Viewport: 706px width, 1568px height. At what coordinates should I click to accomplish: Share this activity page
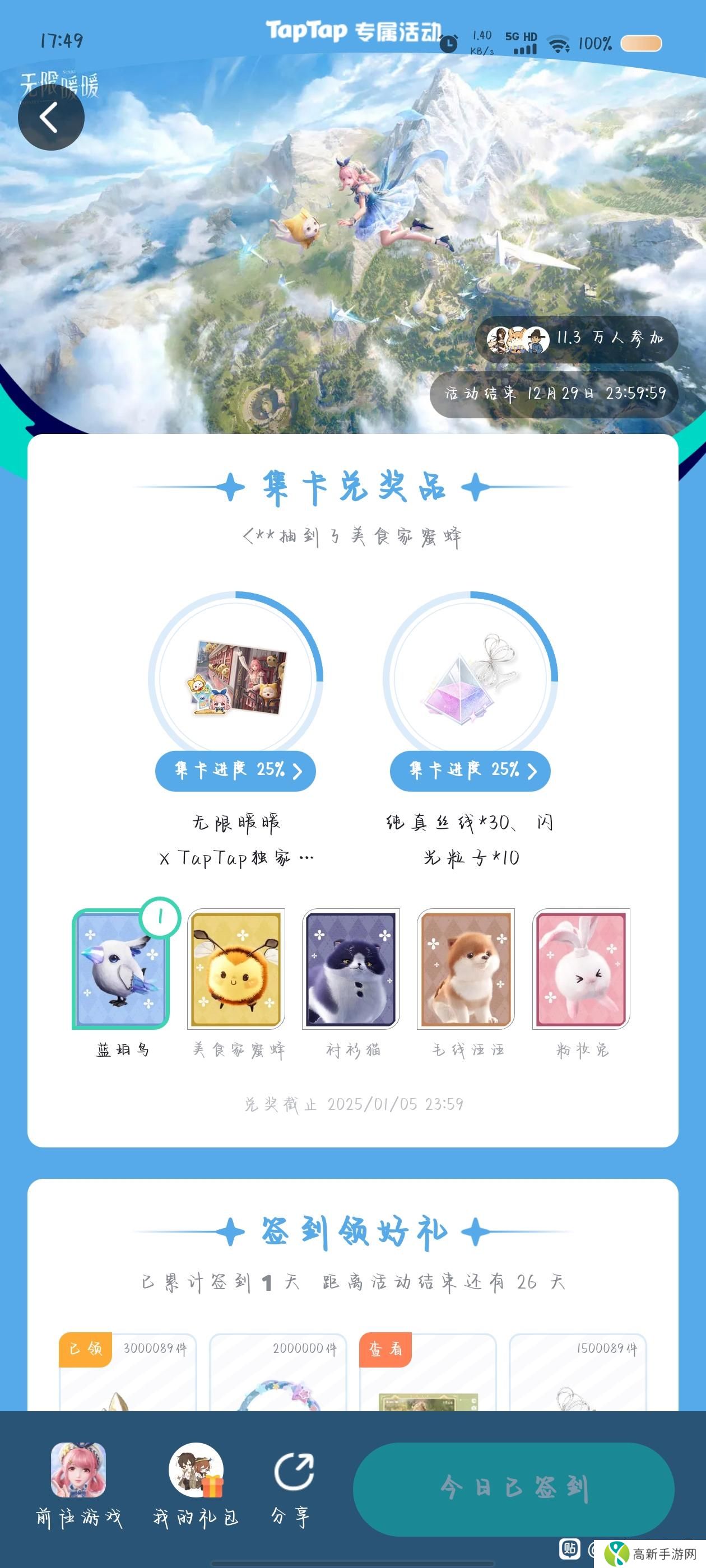[293, 1486]
